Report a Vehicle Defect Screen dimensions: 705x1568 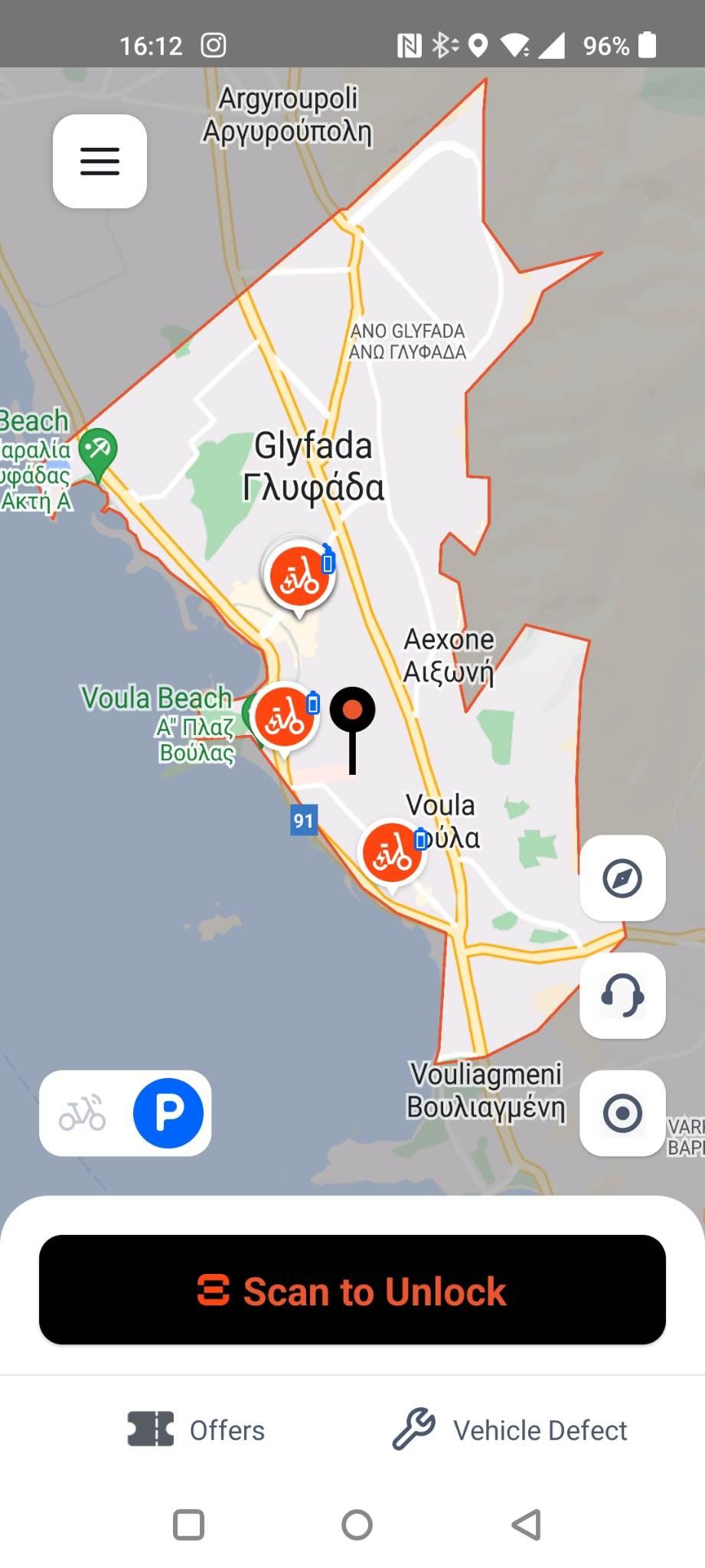point(509,1429)
